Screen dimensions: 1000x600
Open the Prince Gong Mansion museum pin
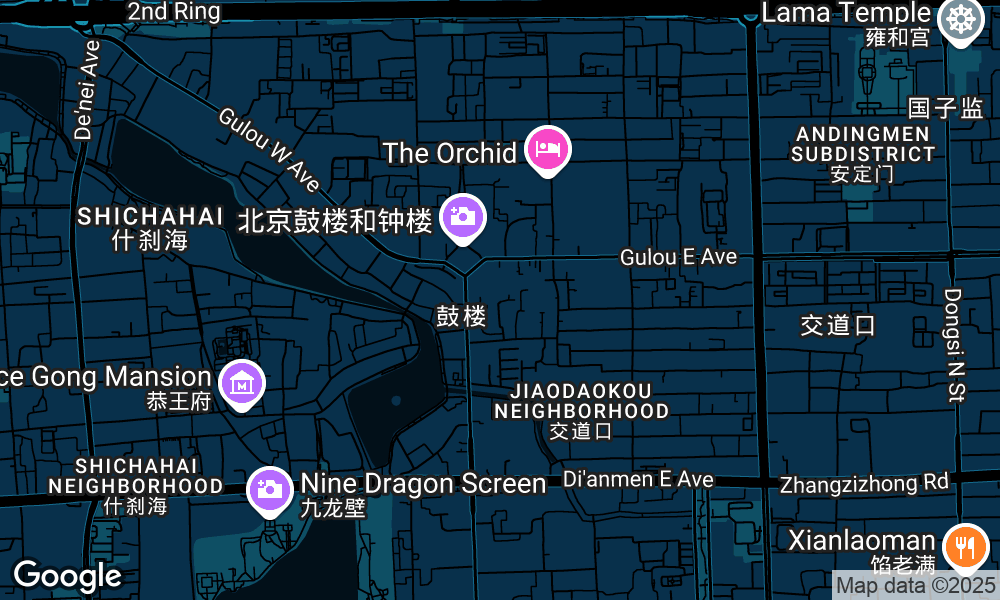tap(242, 383)
